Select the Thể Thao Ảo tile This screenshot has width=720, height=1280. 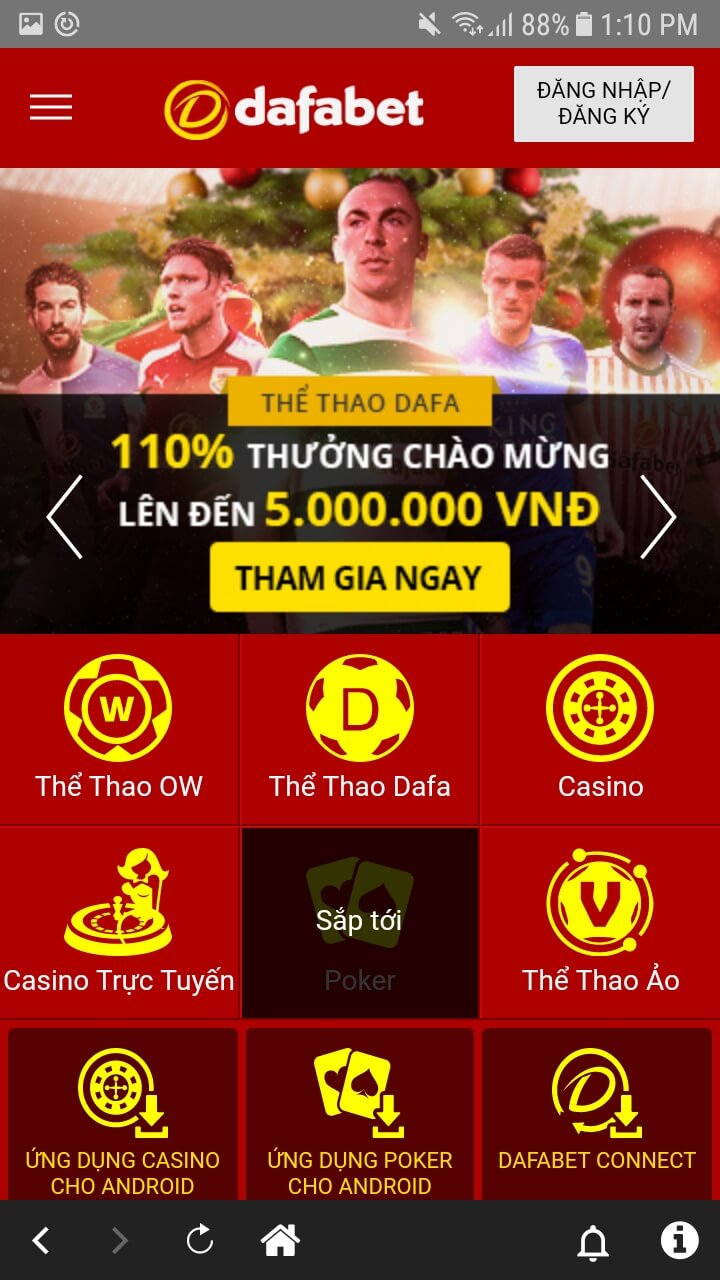point(600,922)
